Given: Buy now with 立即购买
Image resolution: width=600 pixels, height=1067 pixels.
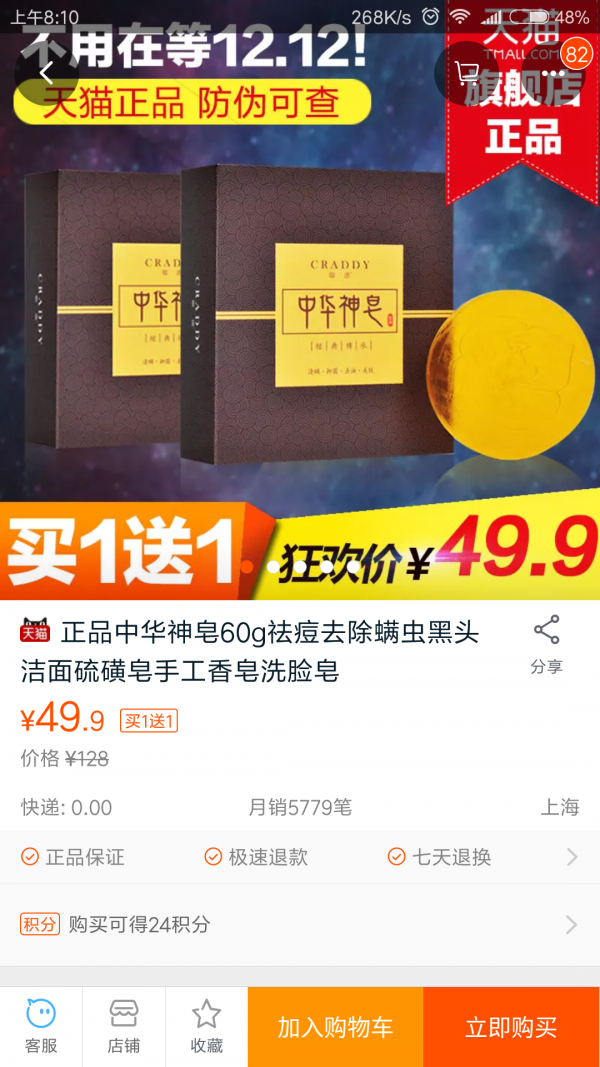Looking at the screenshot, I should (511, 1027).
